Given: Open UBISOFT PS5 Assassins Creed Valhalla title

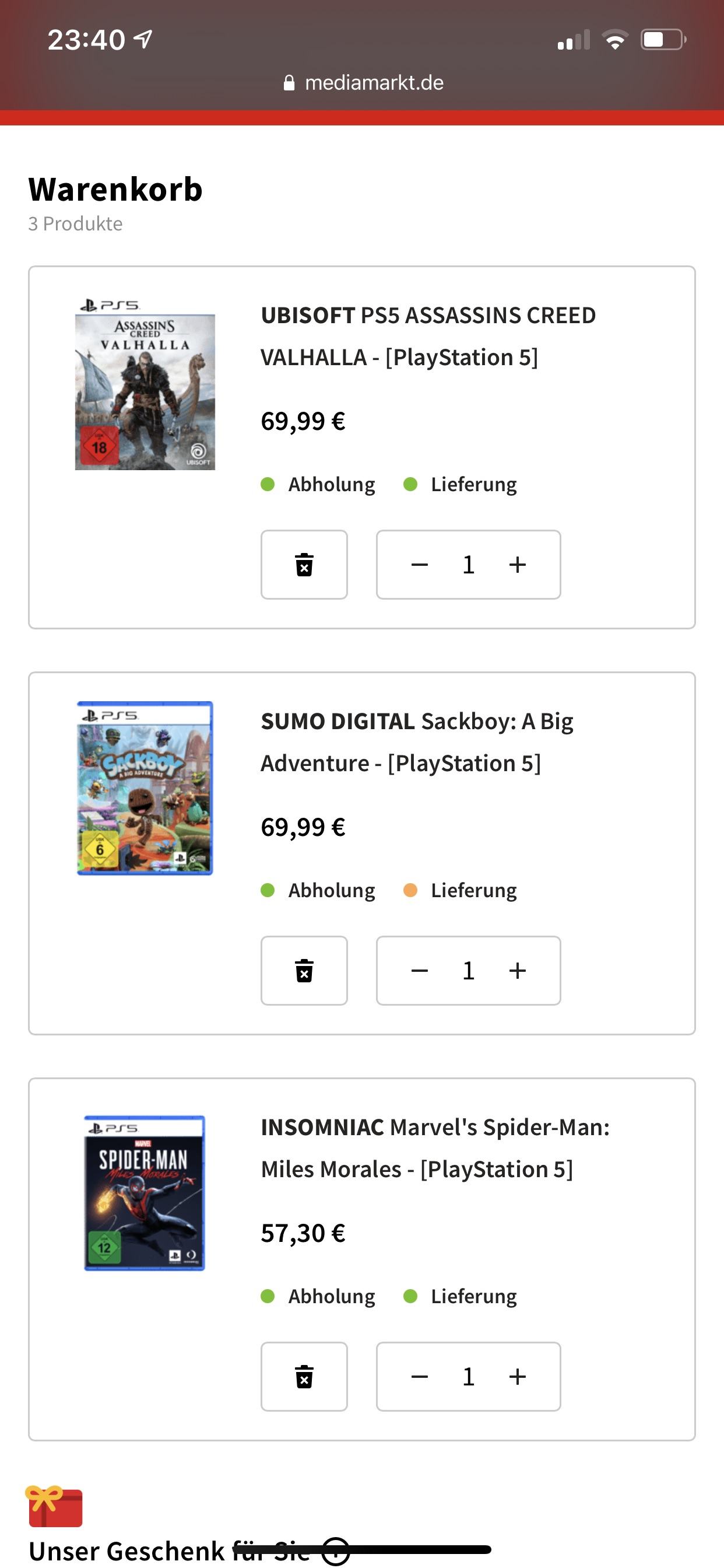Looking at the screenshot, I should click(x=428, y=336).
